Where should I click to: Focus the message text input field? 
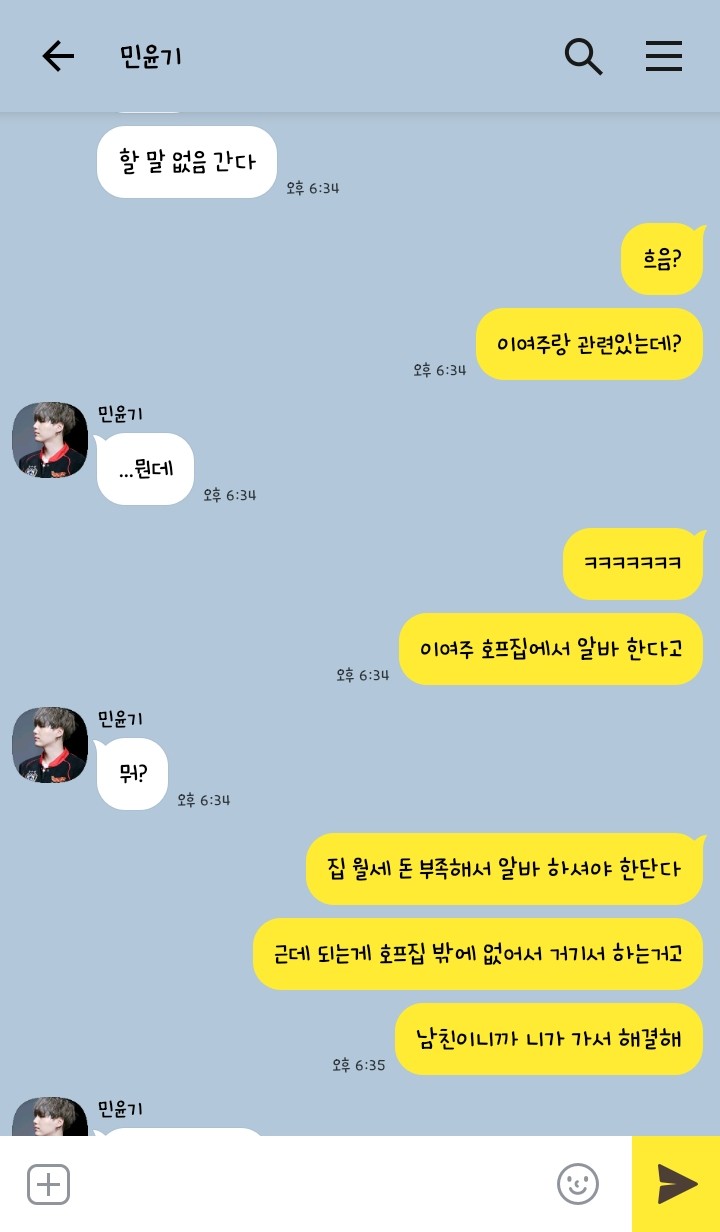(x=310, y=1184)
